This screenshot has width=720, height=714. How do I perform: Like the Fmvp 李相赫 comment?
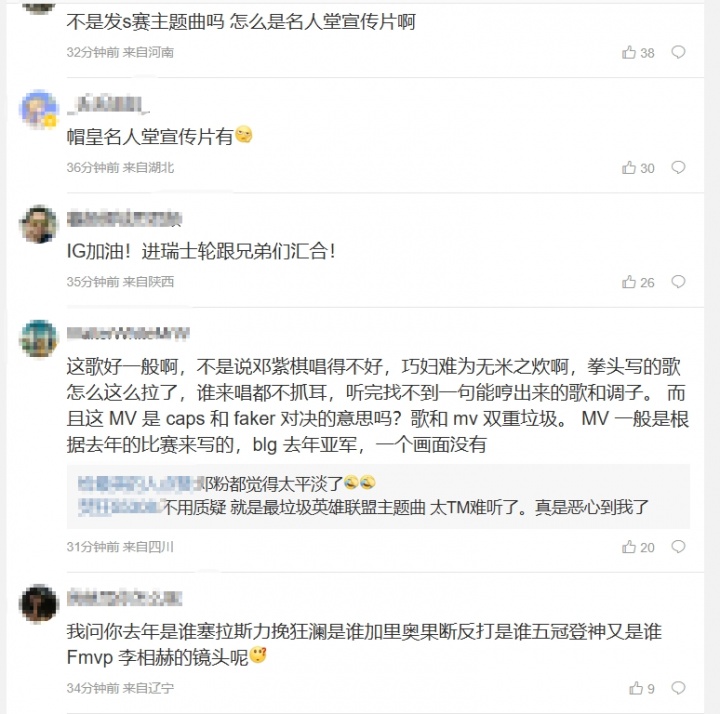click(636, 688)
